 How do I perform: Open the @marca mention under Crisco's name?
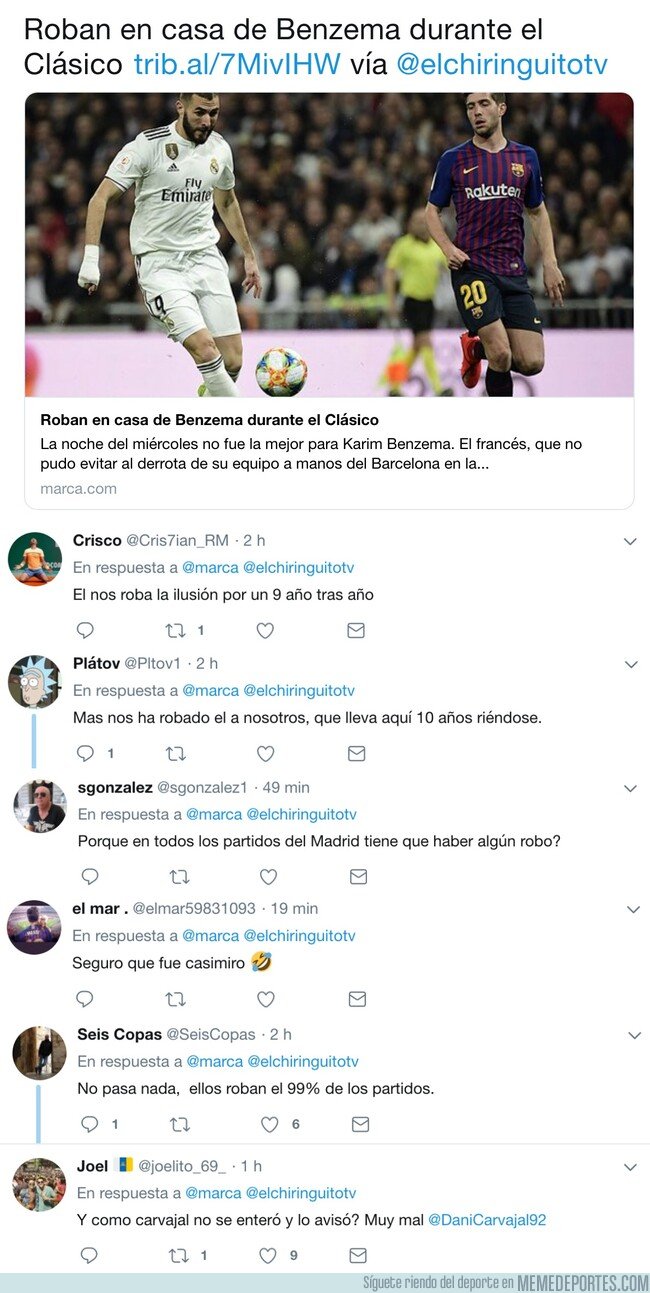[x=210, y=567]
